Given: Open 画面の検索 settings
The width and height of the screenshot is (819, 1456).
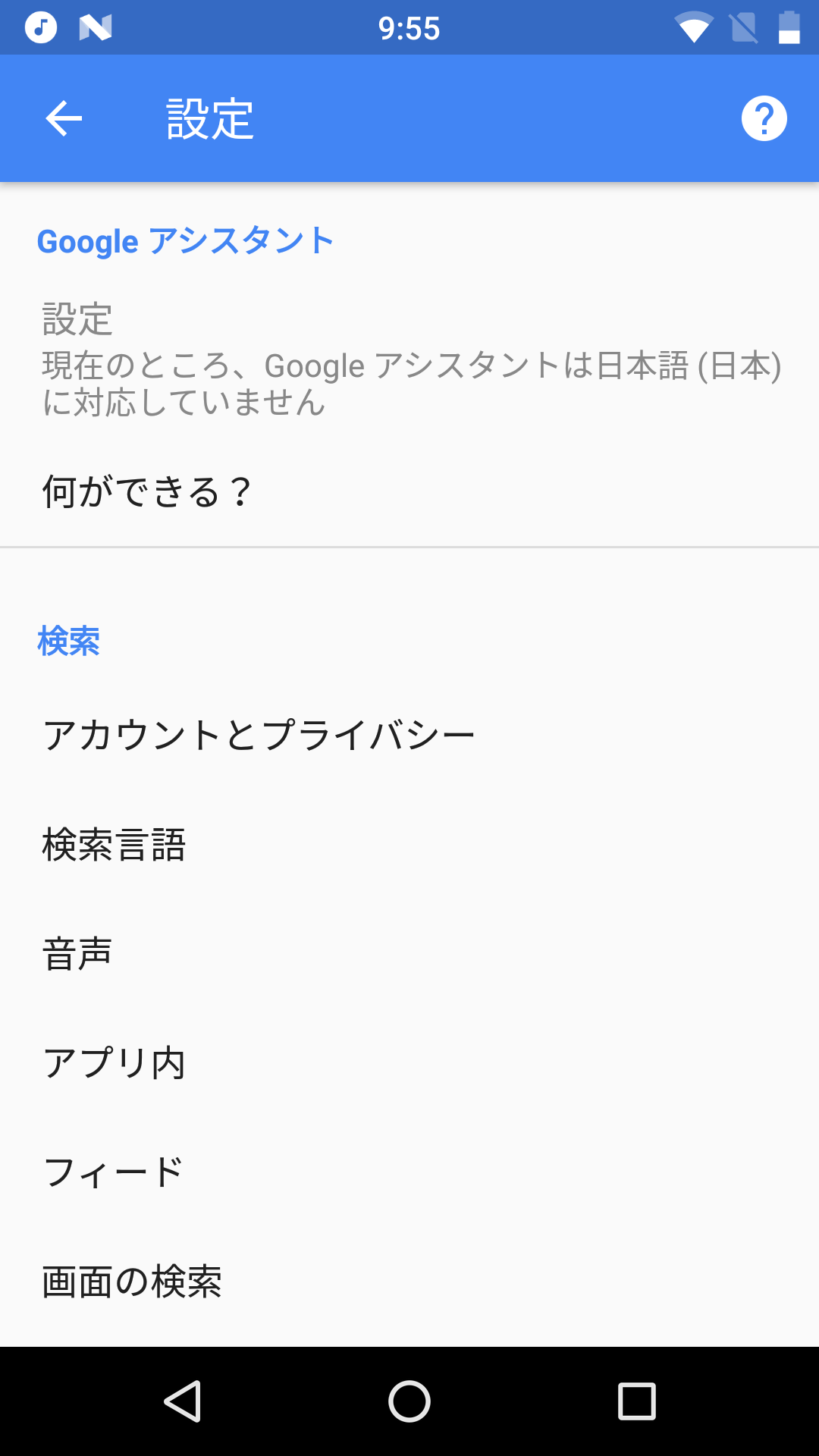Looking at the screenshot, I should coord(409,1281).
